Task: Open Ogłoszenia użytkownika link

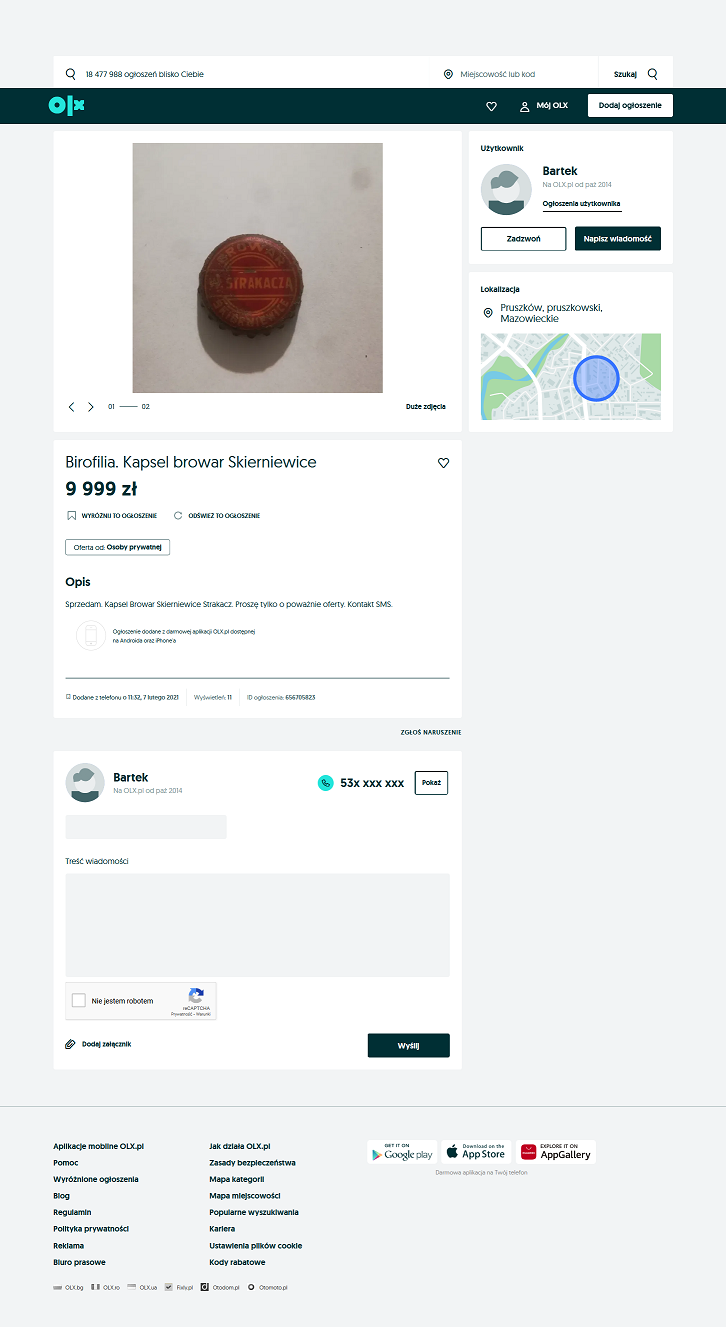Action: [582, 204]
